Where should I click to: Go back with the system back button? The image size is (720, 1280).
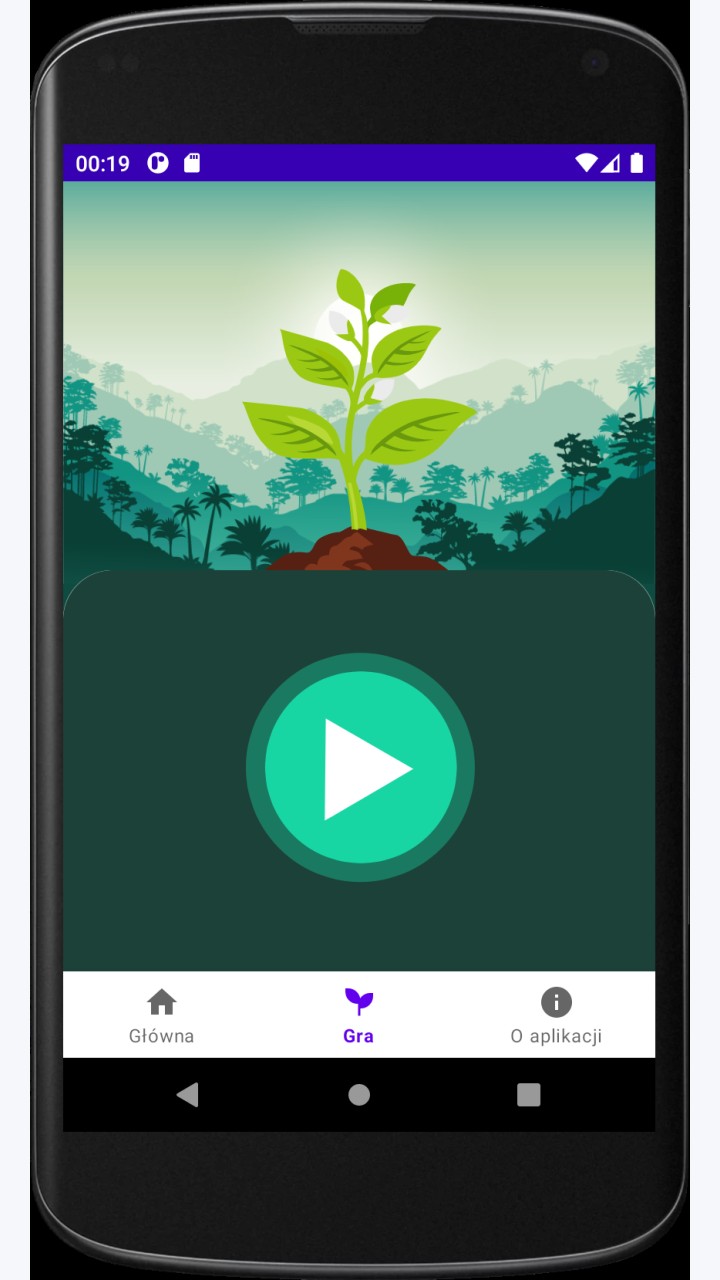click(x=187, y=1095)
